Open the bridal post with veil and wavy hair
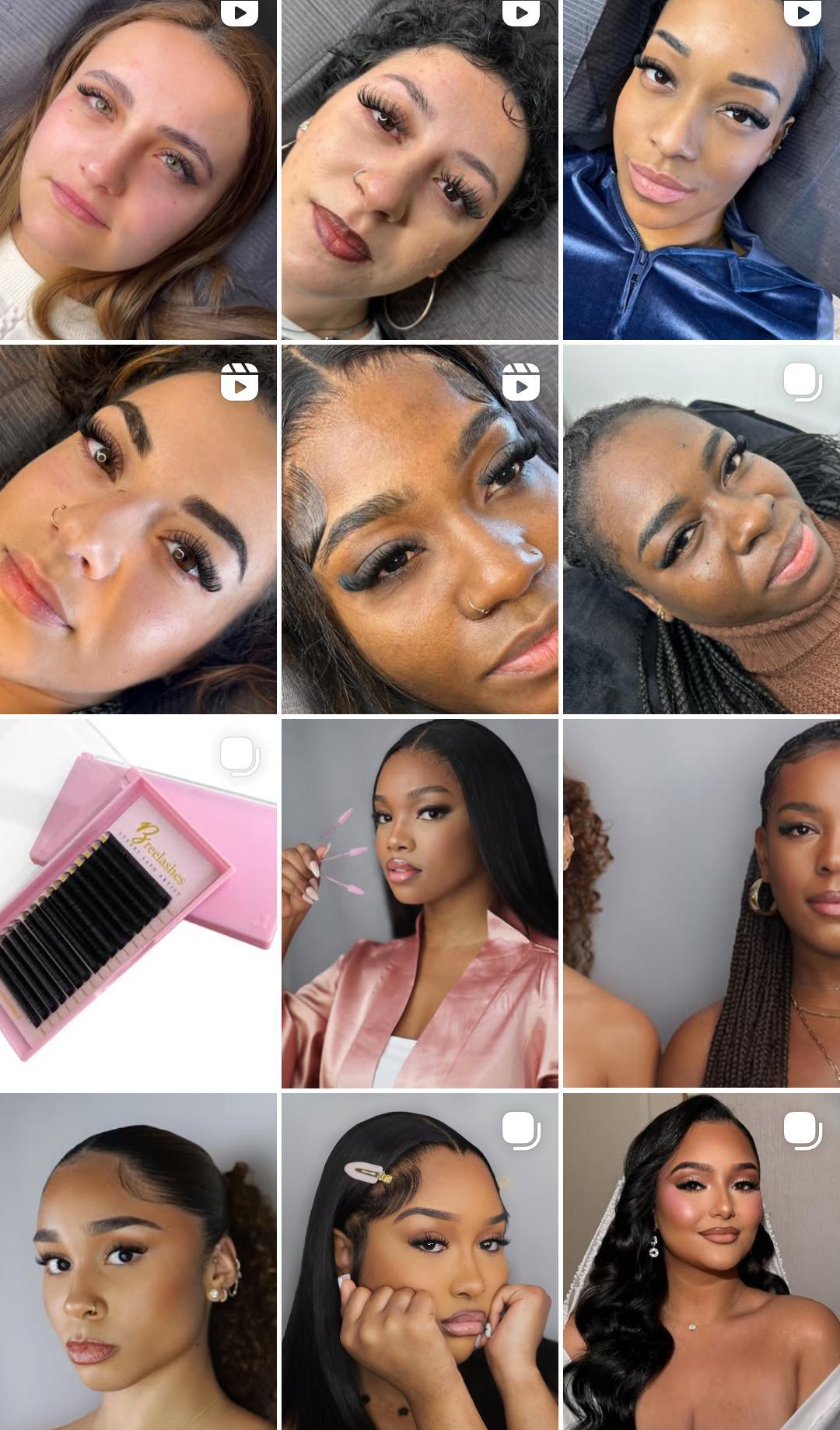Image resolution: width=840 pixels, height=1430 pixels. tap(701, 1260)
